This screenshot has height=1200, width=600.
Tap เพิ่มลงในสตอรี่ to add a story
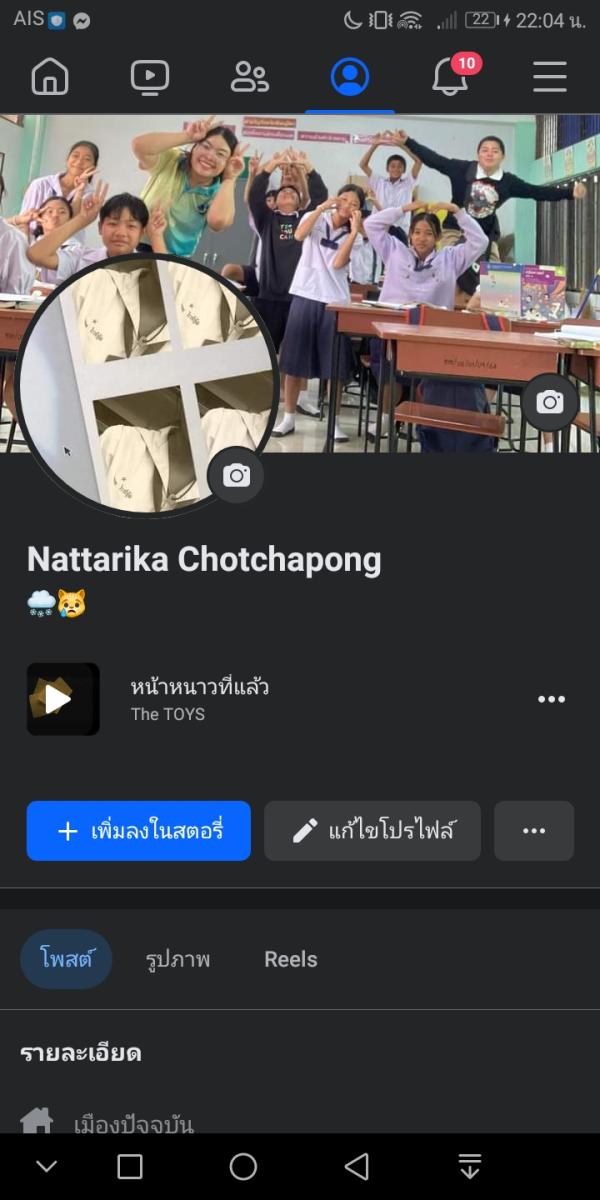[x=138, y=831]
